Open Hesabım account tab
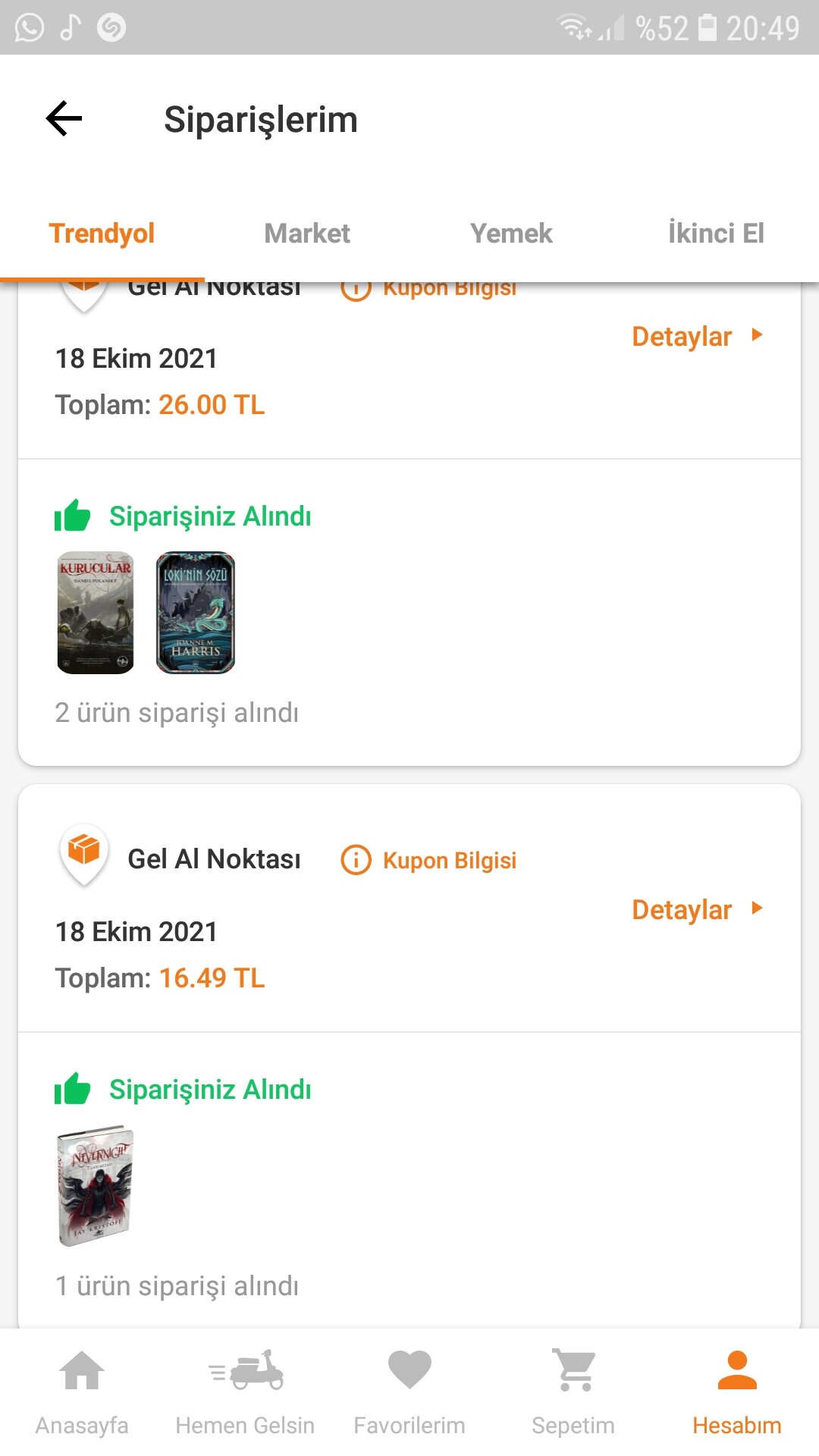 [x=737, y=1392]
